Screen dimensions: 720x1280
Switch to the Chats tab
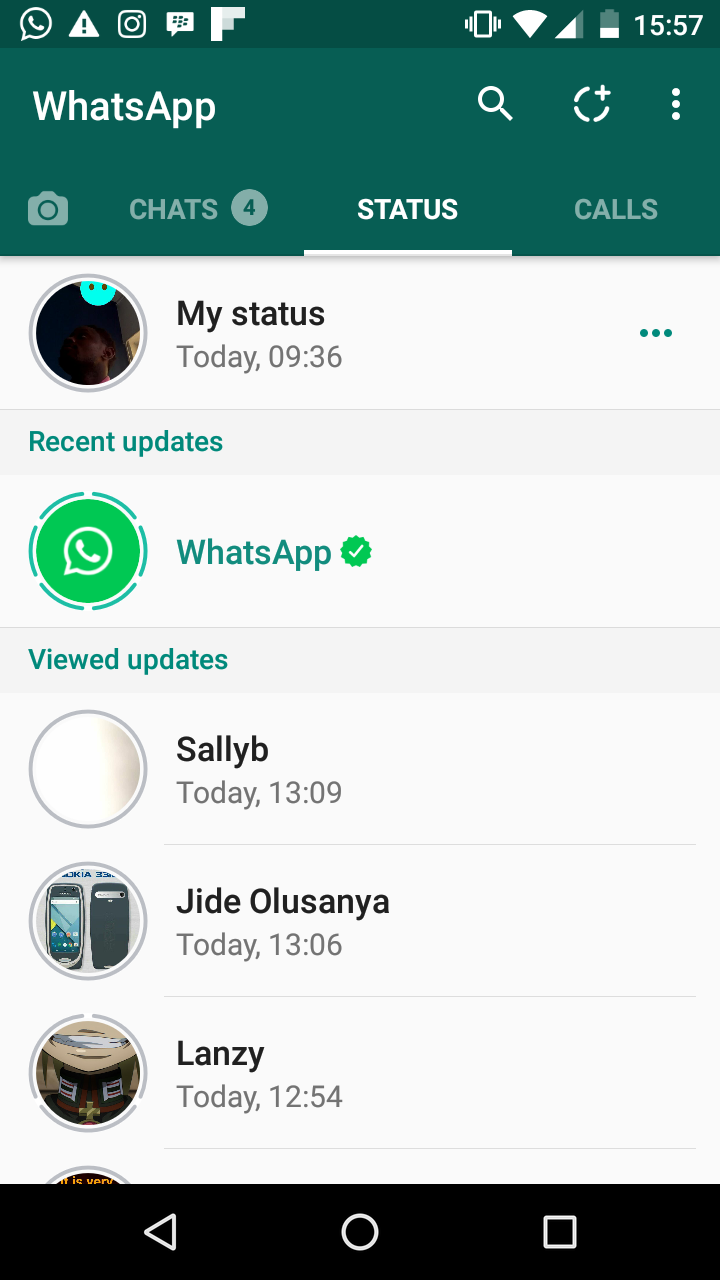197,209
